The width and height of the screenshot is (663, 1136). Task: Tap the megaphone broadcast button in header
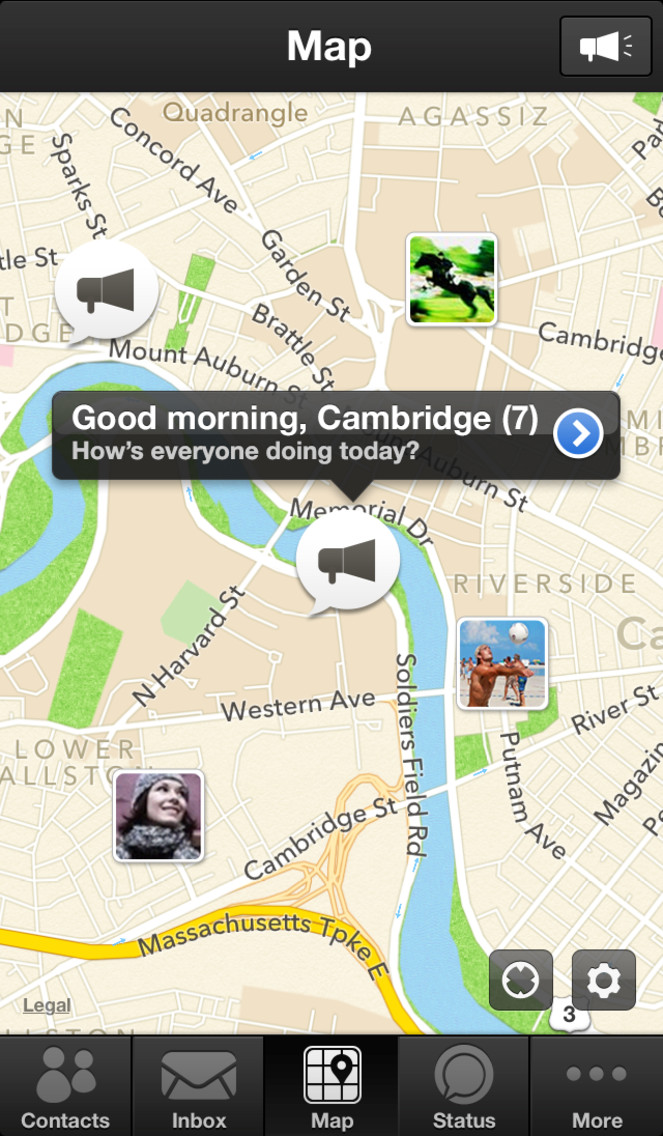click(605, 46)
